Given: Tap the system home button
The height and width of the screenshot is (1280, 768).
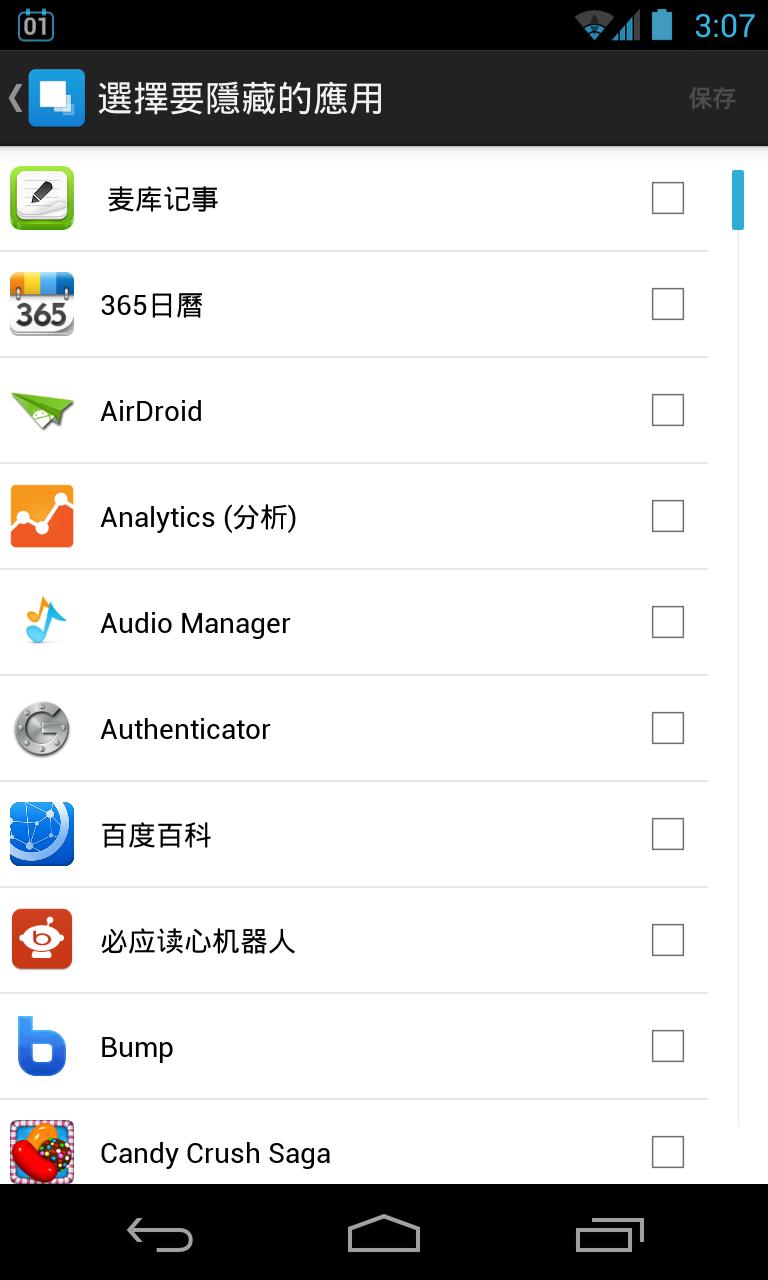Looking at the screenshot, I should 384,1234.
